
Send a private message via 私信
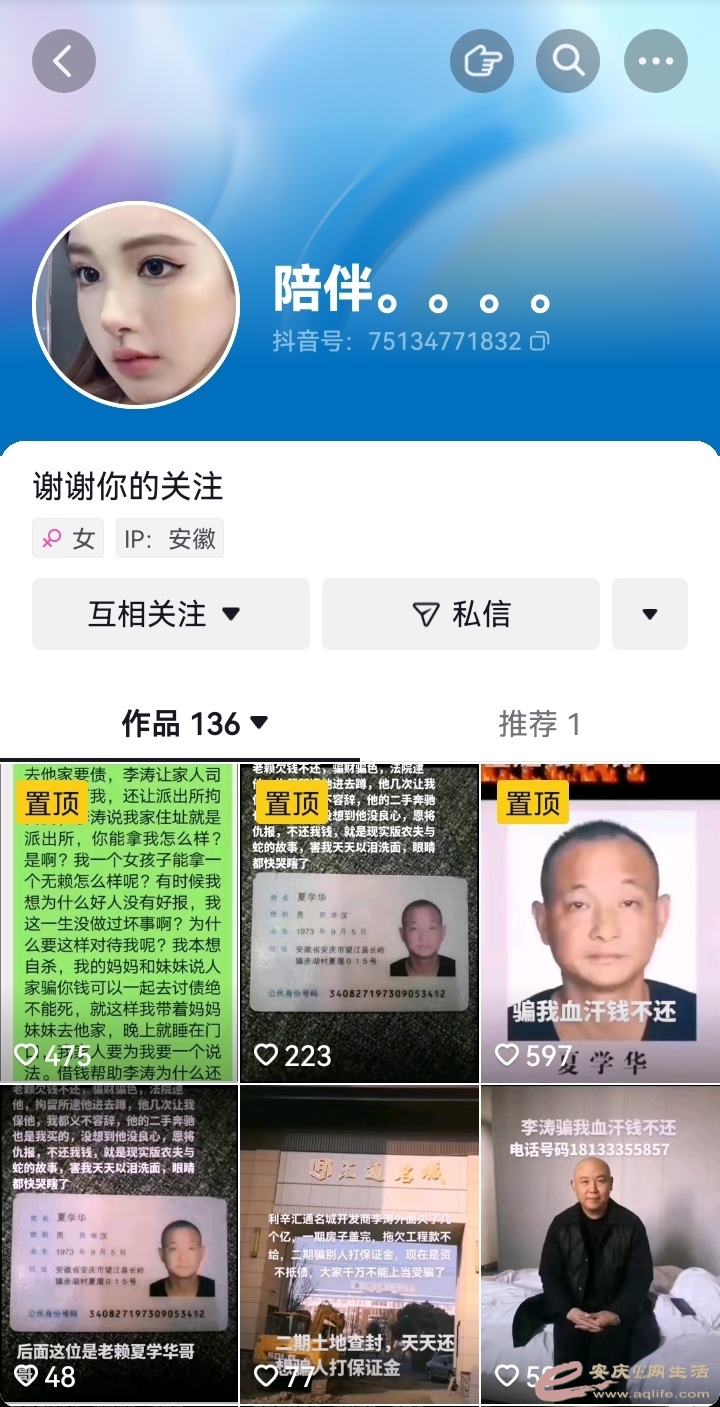pos(460,614)
